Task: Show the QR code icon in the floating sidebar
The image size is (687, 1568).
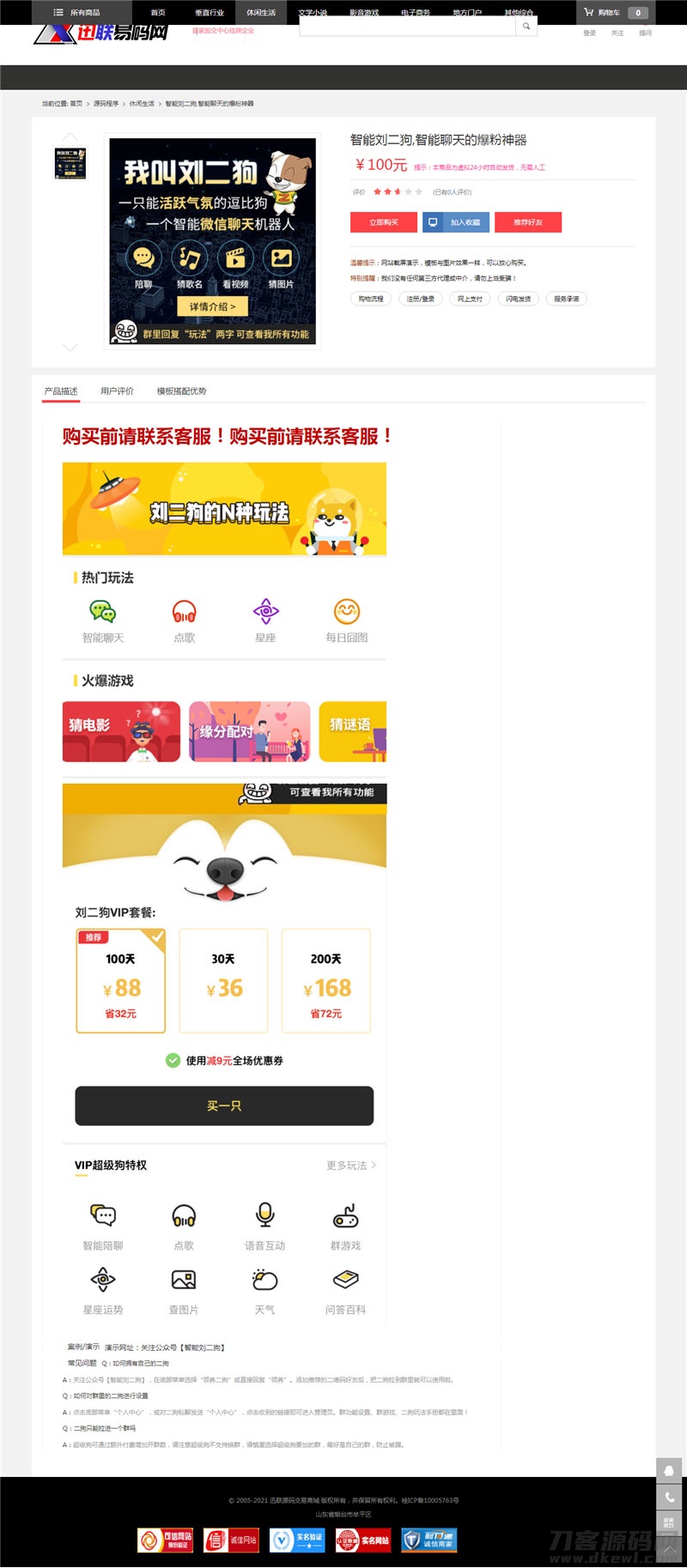Action: (669, 1523)
